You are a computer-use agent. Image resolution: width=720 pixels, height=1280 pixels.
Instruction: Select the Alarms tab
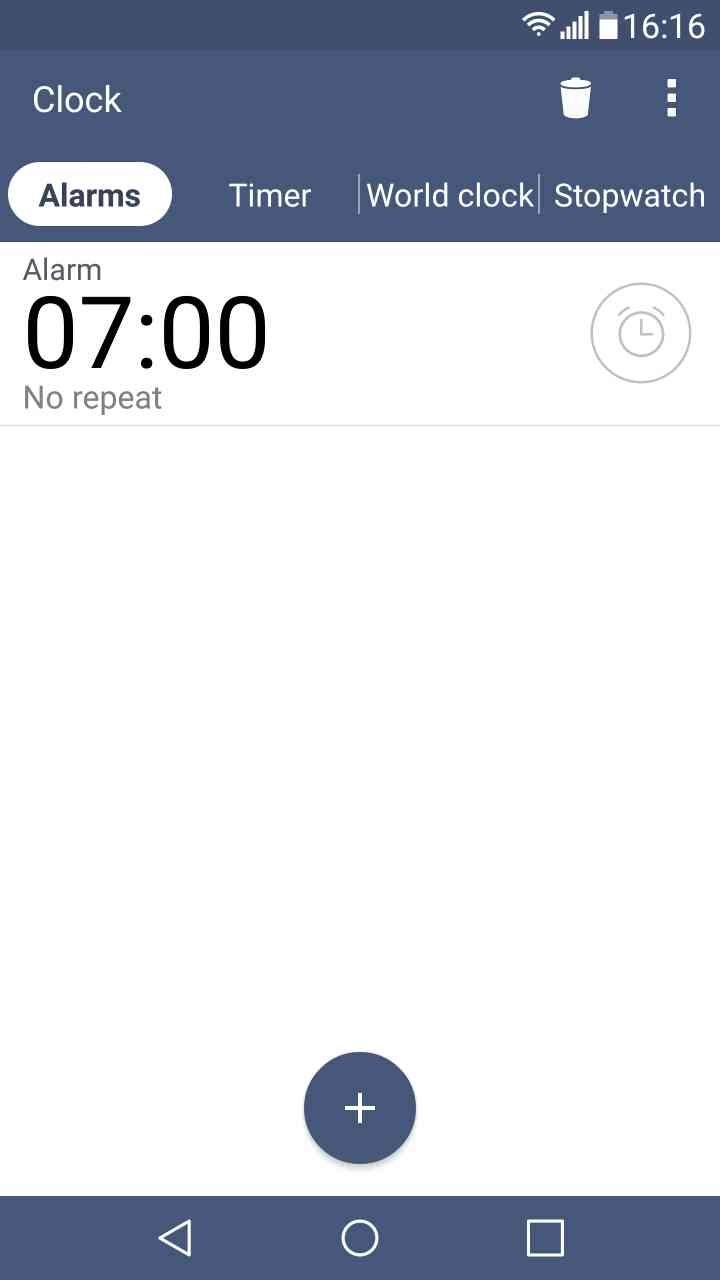tap(90, 195)
